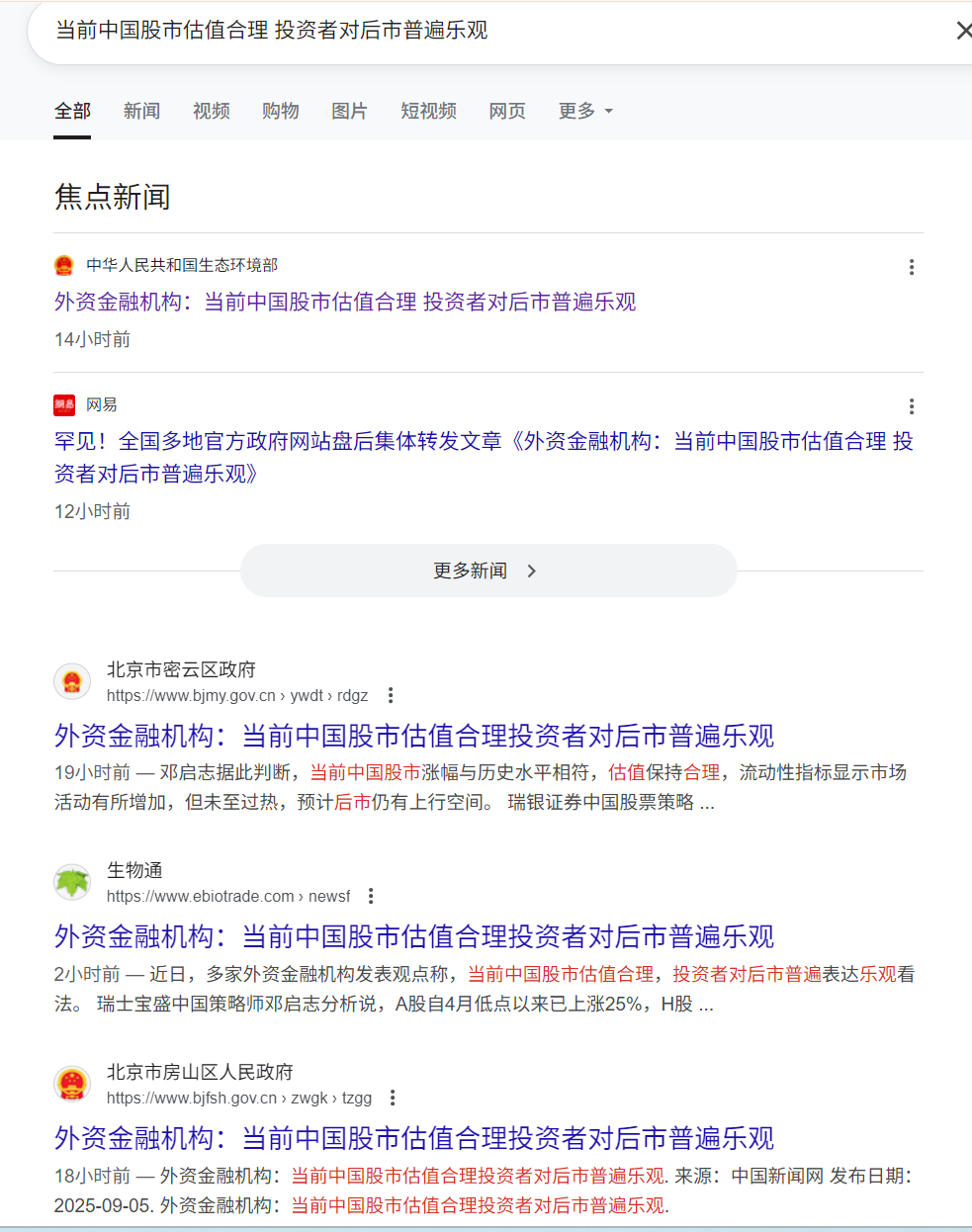Viewport: 972px width, 1232px height.
Task: Open the 北京市密云区政府 search result
Action: [413, 736]
